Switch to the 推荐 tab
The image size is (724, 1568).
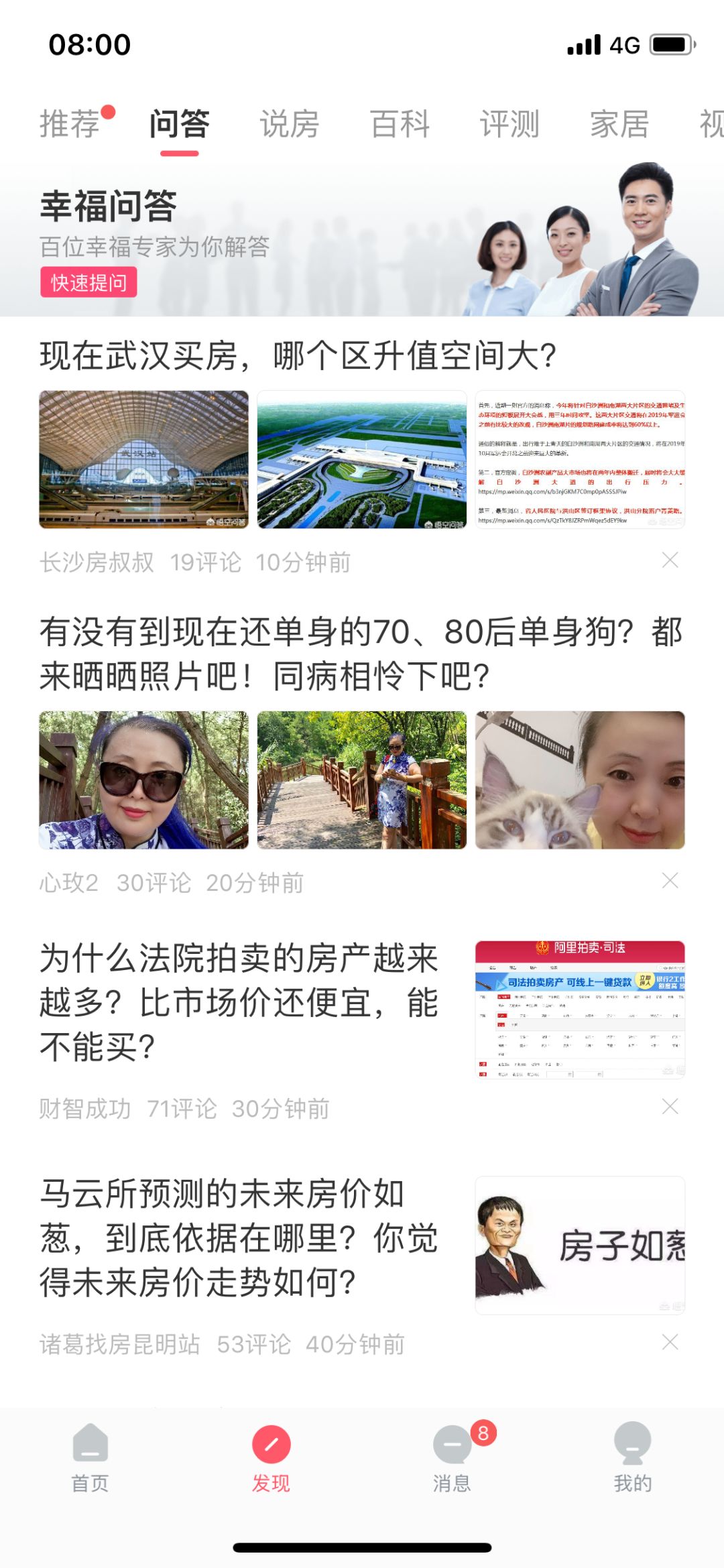pos(70,123)
